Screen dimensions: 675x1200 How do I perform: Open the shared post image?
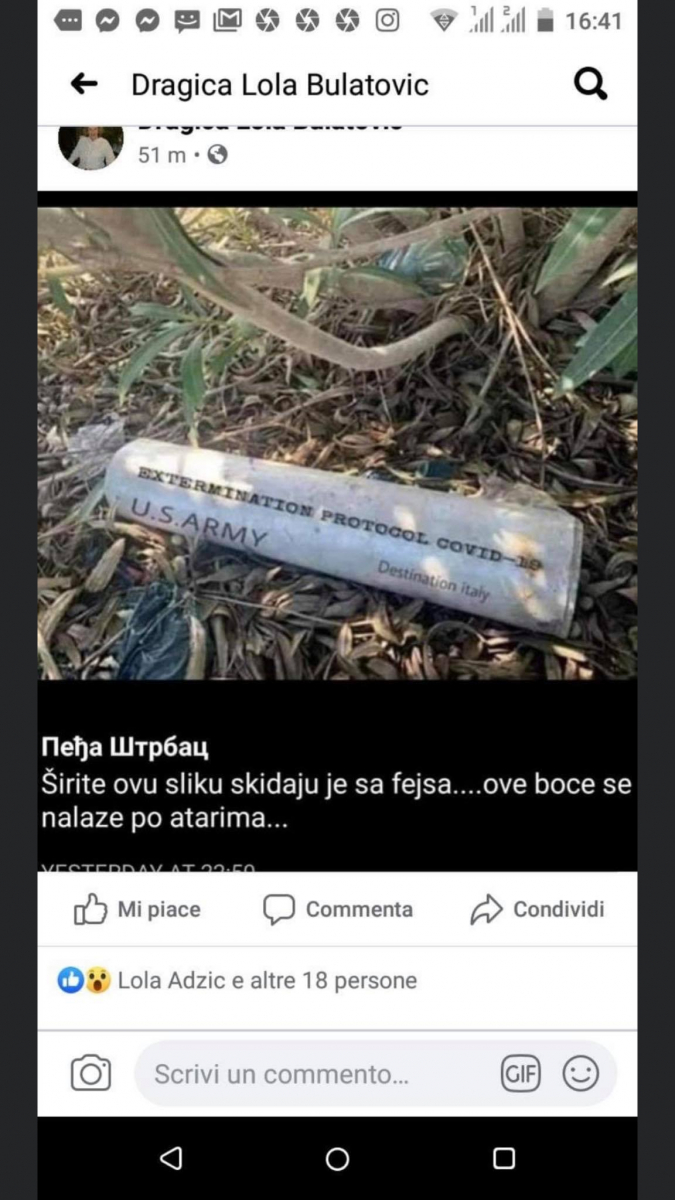pyautogui.click(x=337, y=440)
